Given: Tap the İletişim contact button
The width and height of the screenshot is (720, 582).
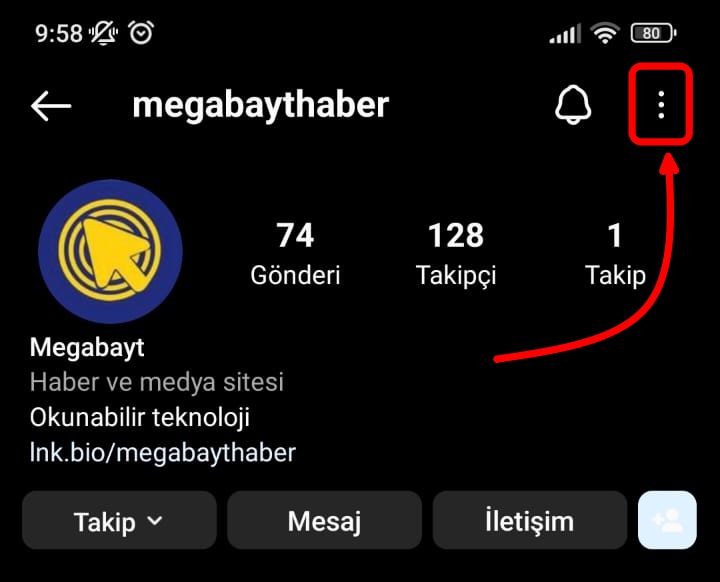Looking at the screenshot, I should pos(529,520).
